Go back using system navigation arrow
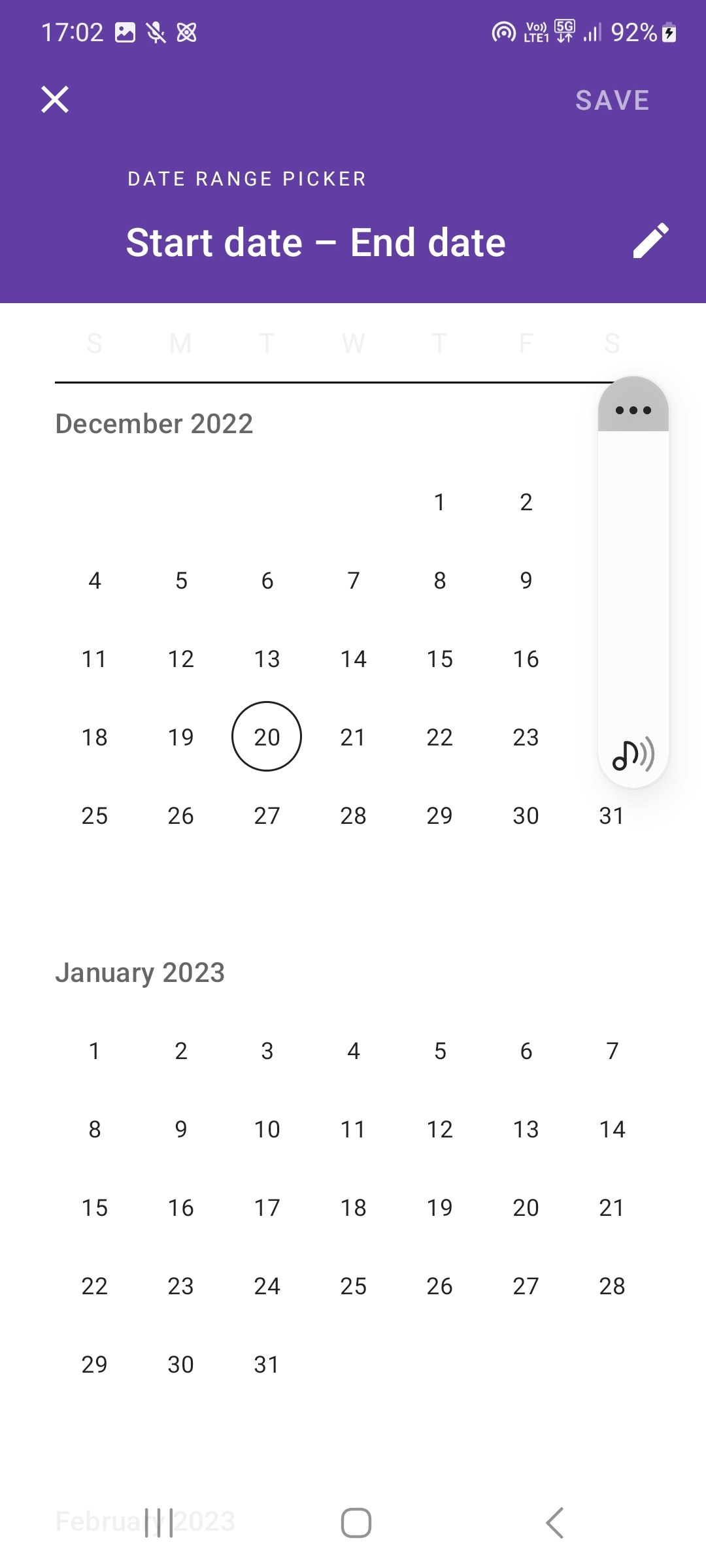This screenshot has height=1568, width=706. coord(554,1523)
